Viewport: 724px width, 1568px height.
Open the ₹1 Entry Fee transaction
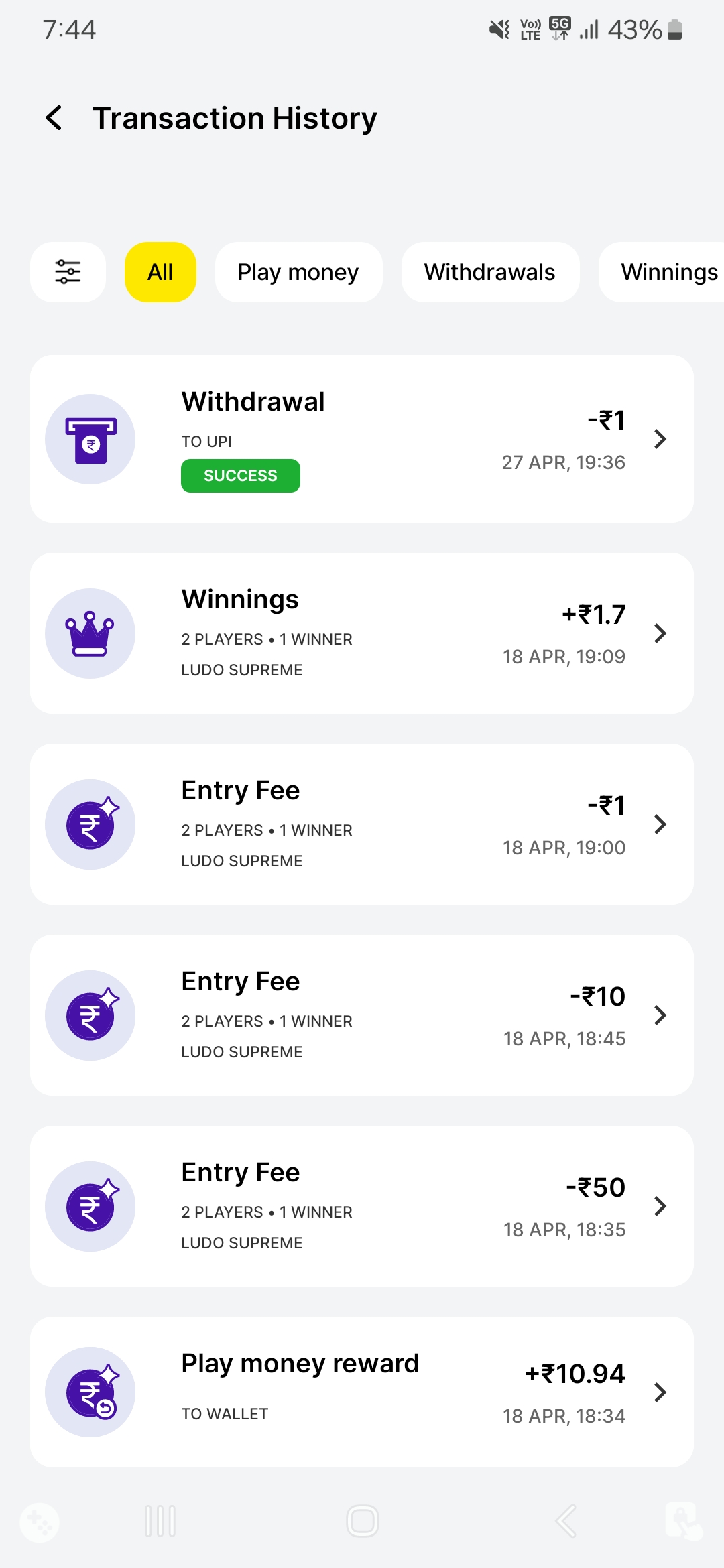tap(362, 824)
